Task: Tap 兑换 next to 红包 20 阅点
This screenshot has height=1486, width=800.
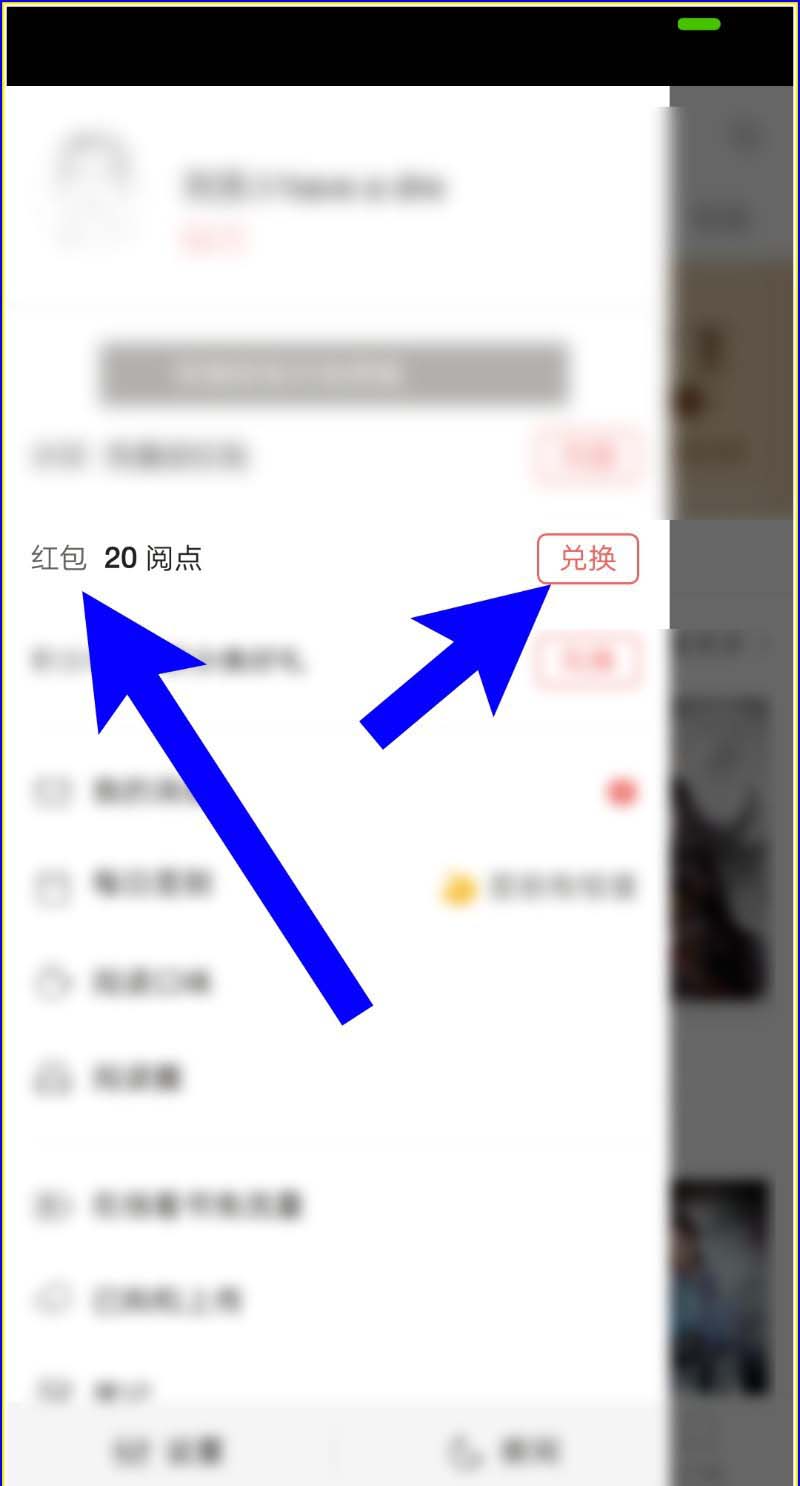Action: 588,559
